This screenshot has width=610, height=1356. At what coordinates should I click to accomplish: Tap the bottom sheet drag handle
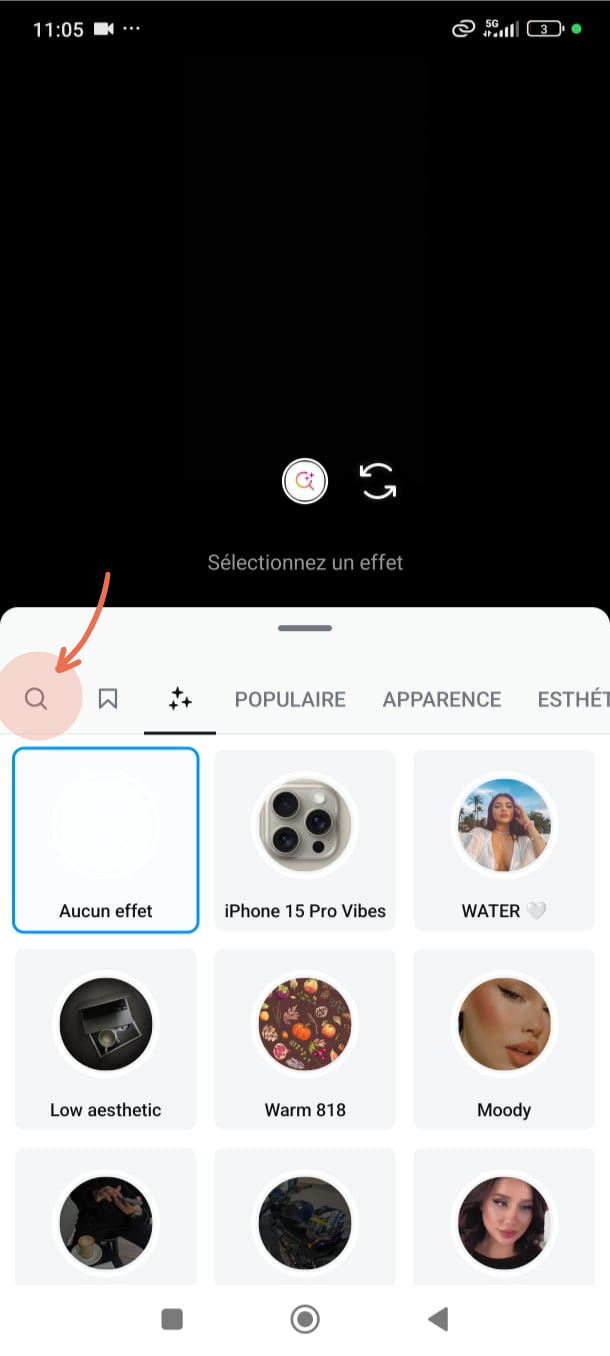tap(305, 628)
